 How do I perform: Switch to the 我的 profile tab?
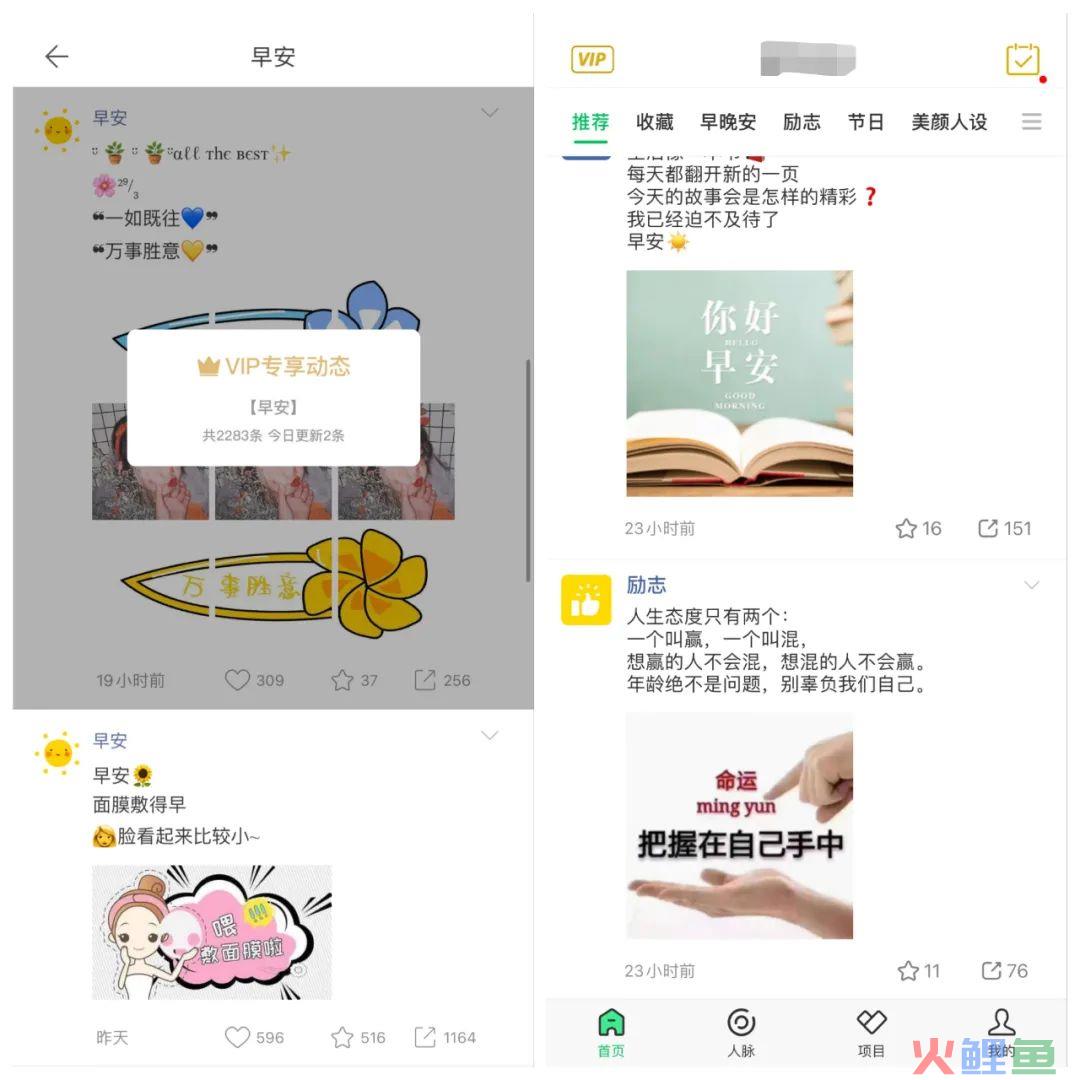pos(1001,1032)
